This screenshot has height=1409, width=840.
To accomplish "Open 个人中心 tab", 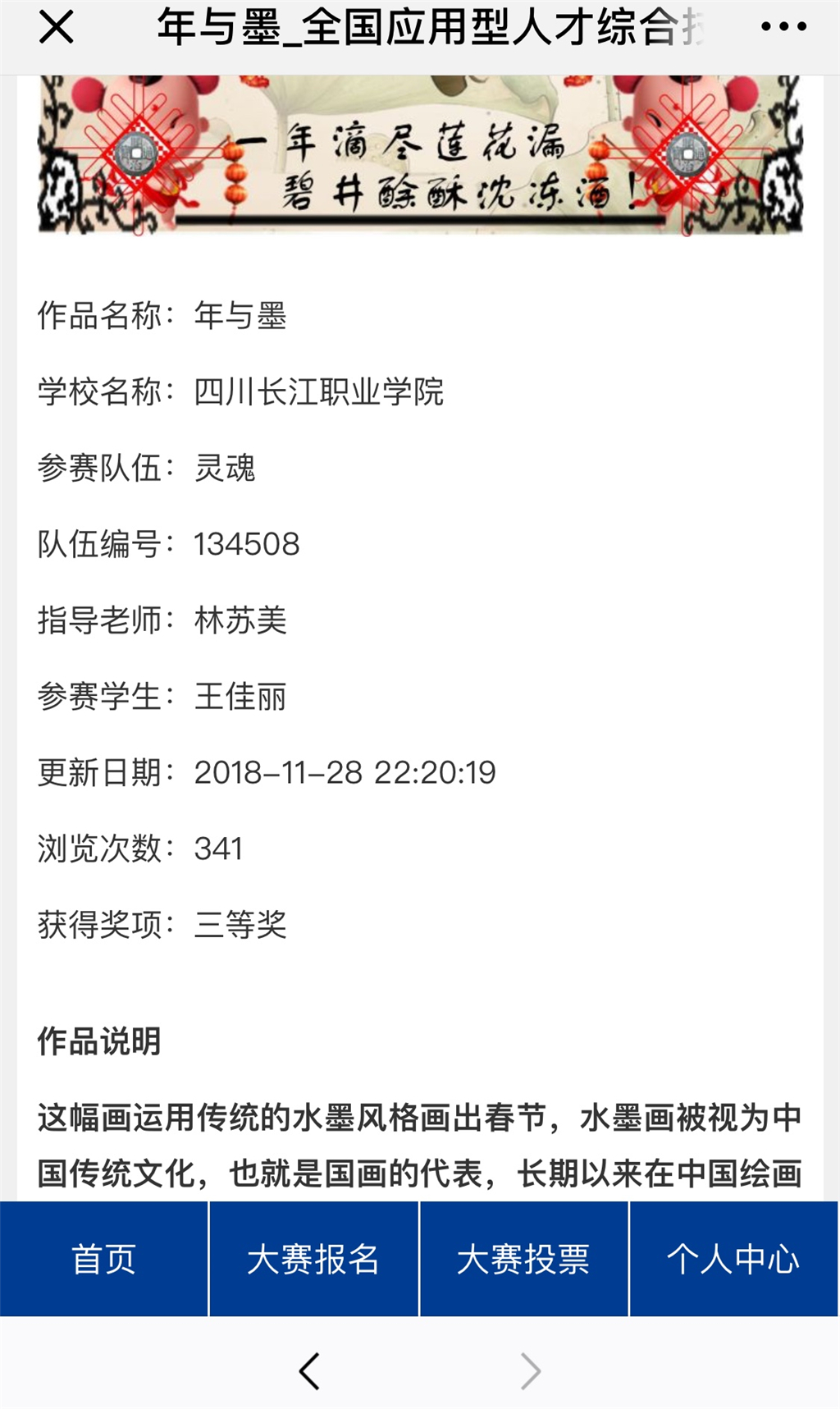I will pyautogui.click(x=733, y=1258).
